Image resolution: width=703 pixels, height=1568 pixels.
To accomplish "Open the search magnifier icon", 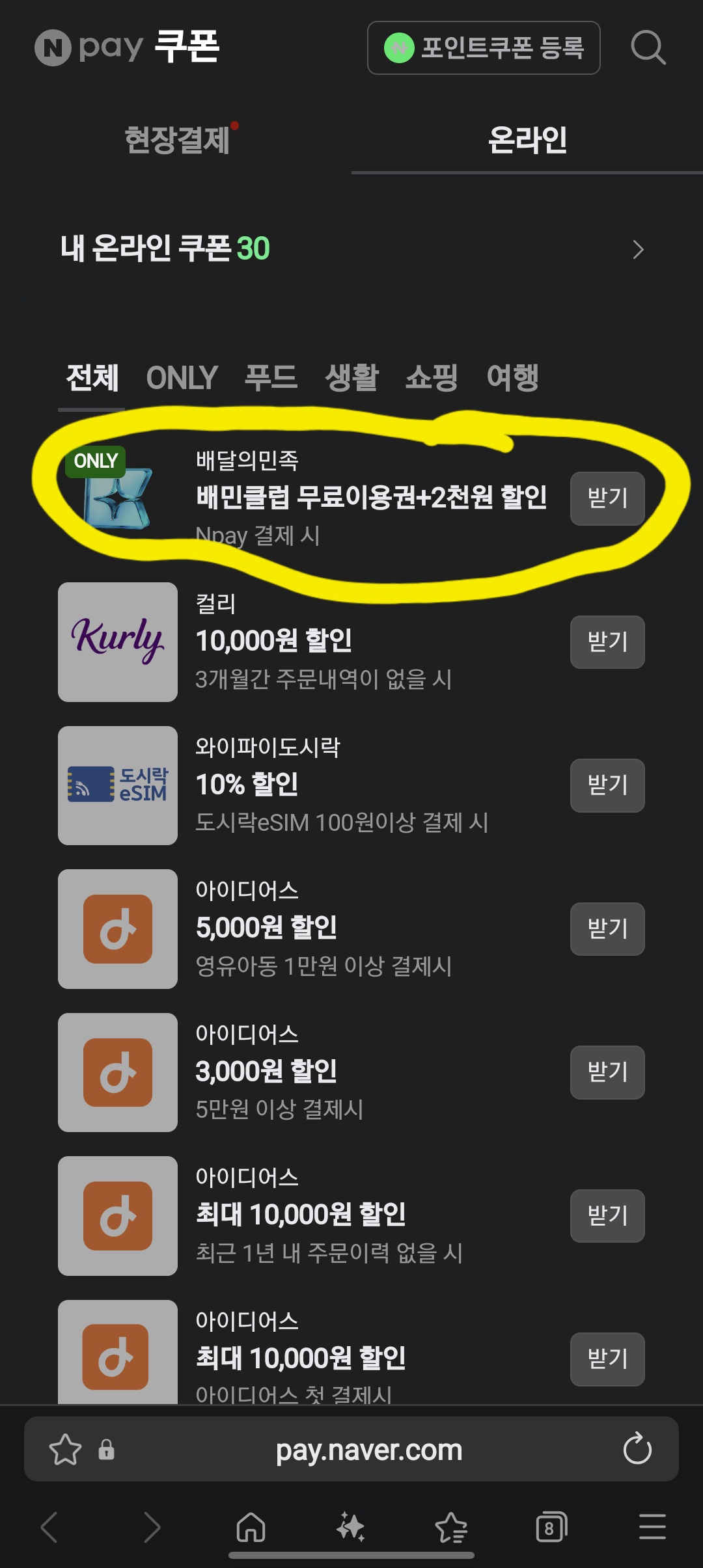I will click(x=648, y=47).
